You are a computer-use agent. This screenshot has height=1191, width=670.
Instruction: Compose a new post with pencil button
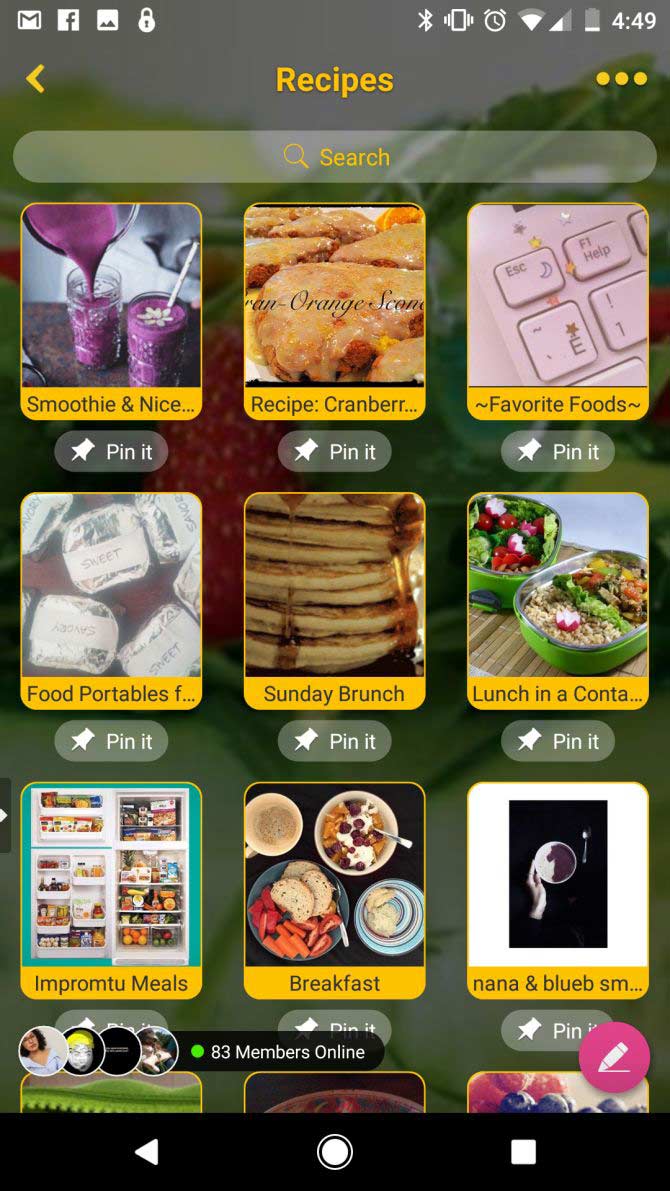[x=615, y=1057]
